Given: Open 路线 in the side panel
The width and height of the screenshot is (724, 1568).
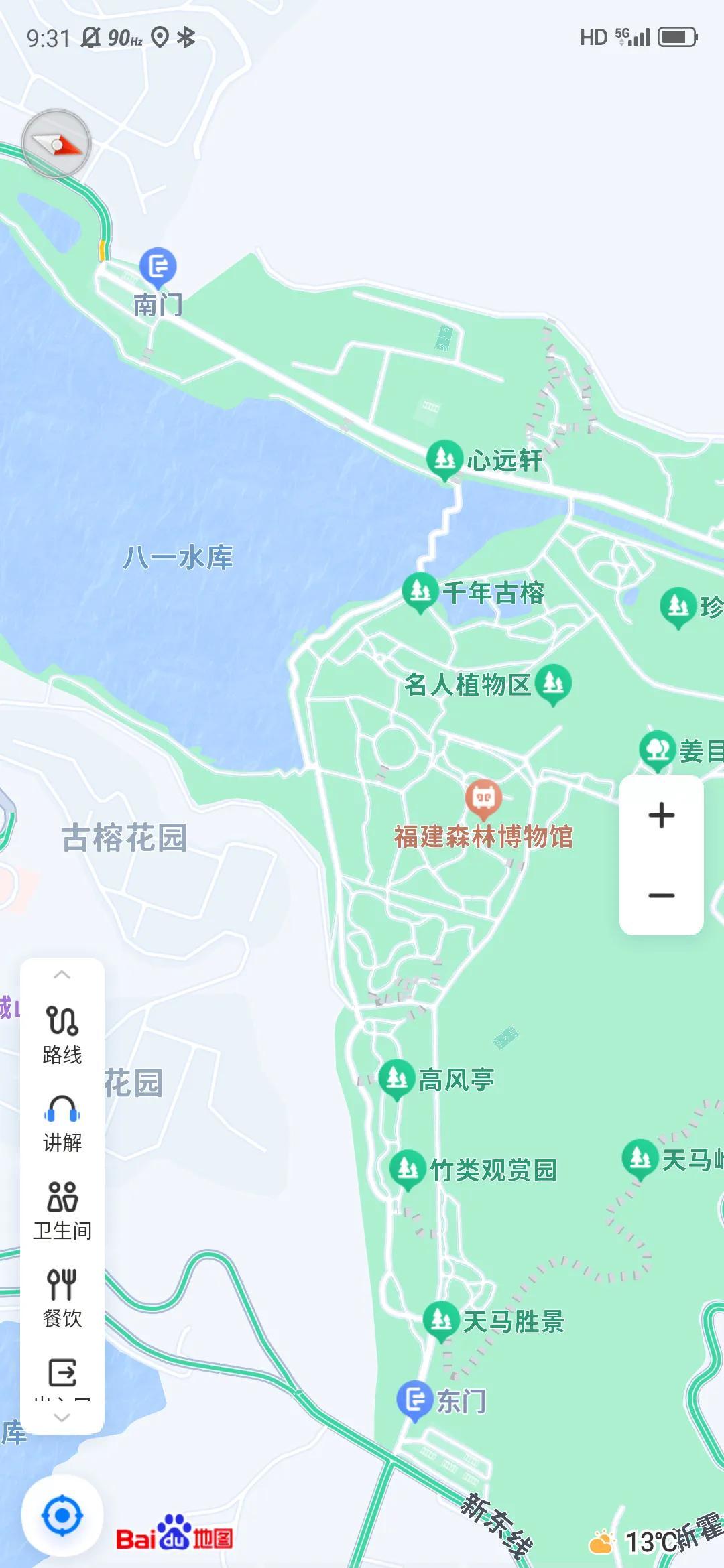Looking at the screenshot, I should click(x=62, y=1035).
